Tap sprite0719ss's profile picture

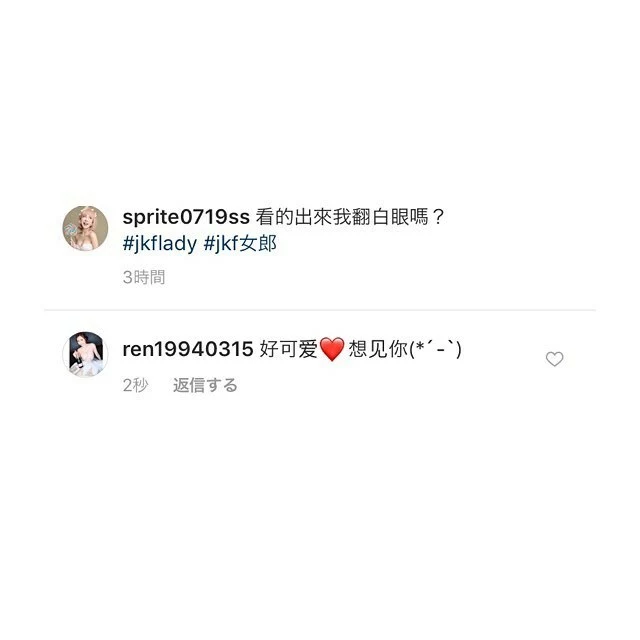tap(85, 229)
